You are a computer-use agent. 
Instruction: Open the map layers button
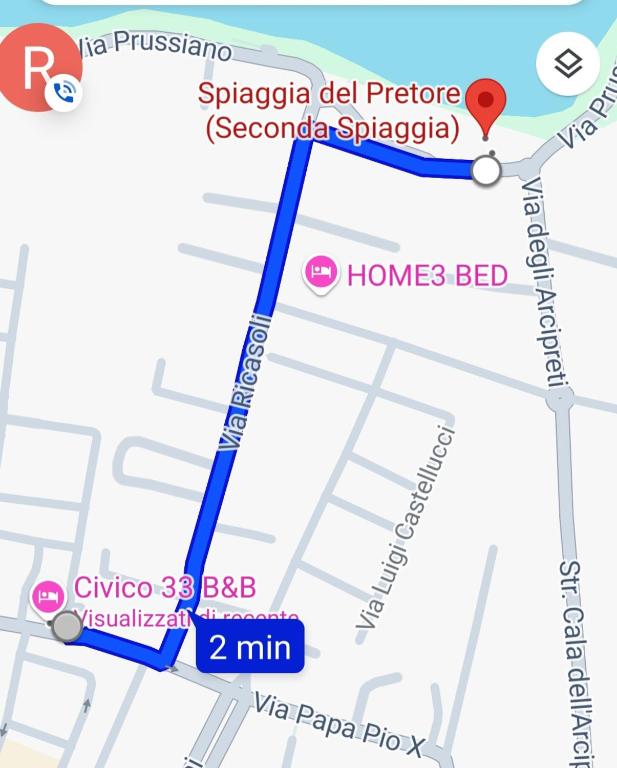(x=568, y=64)
